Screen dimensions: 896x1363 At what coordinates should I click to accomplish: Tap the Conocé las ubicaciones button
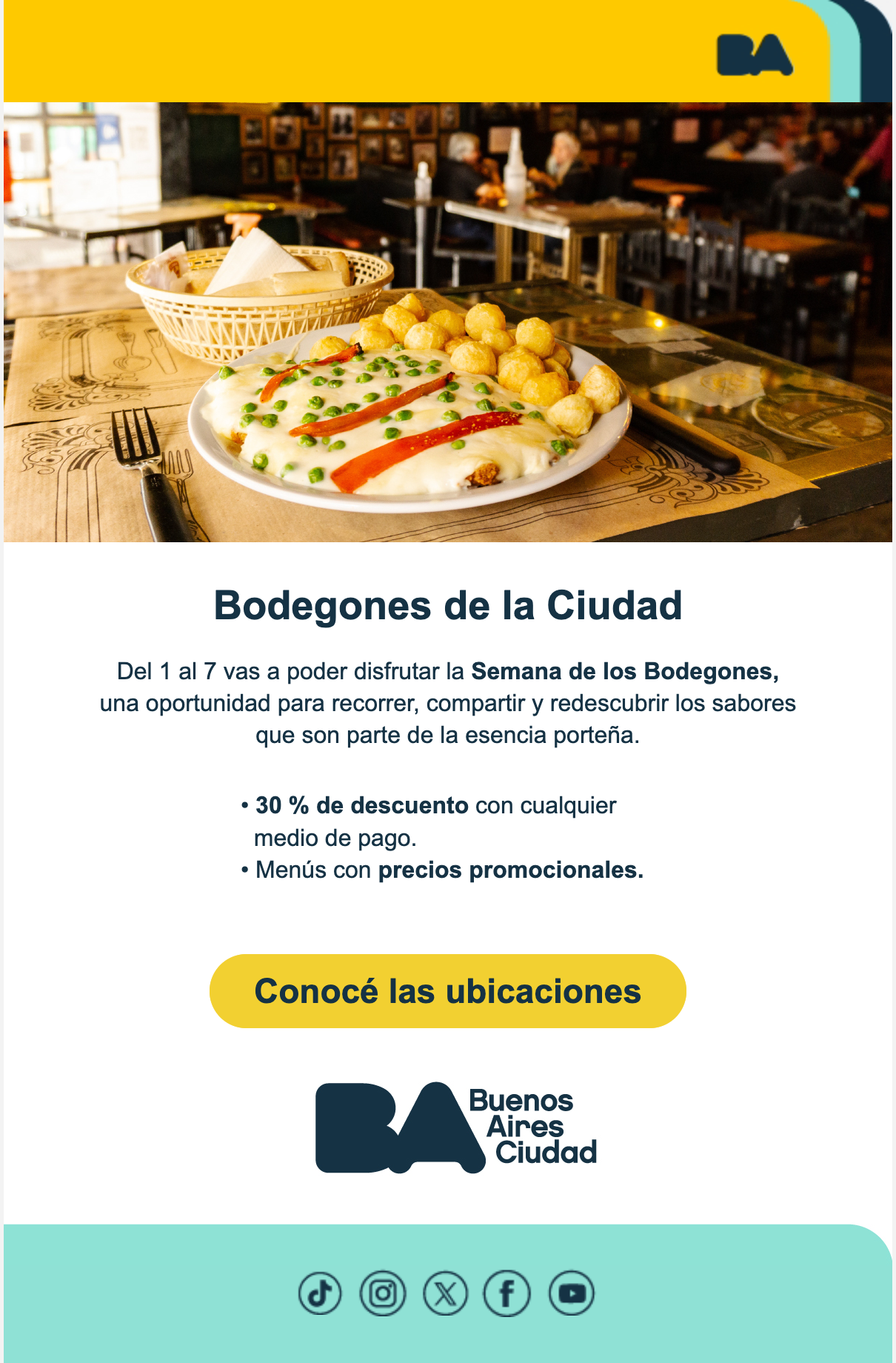tap(447, 990)
